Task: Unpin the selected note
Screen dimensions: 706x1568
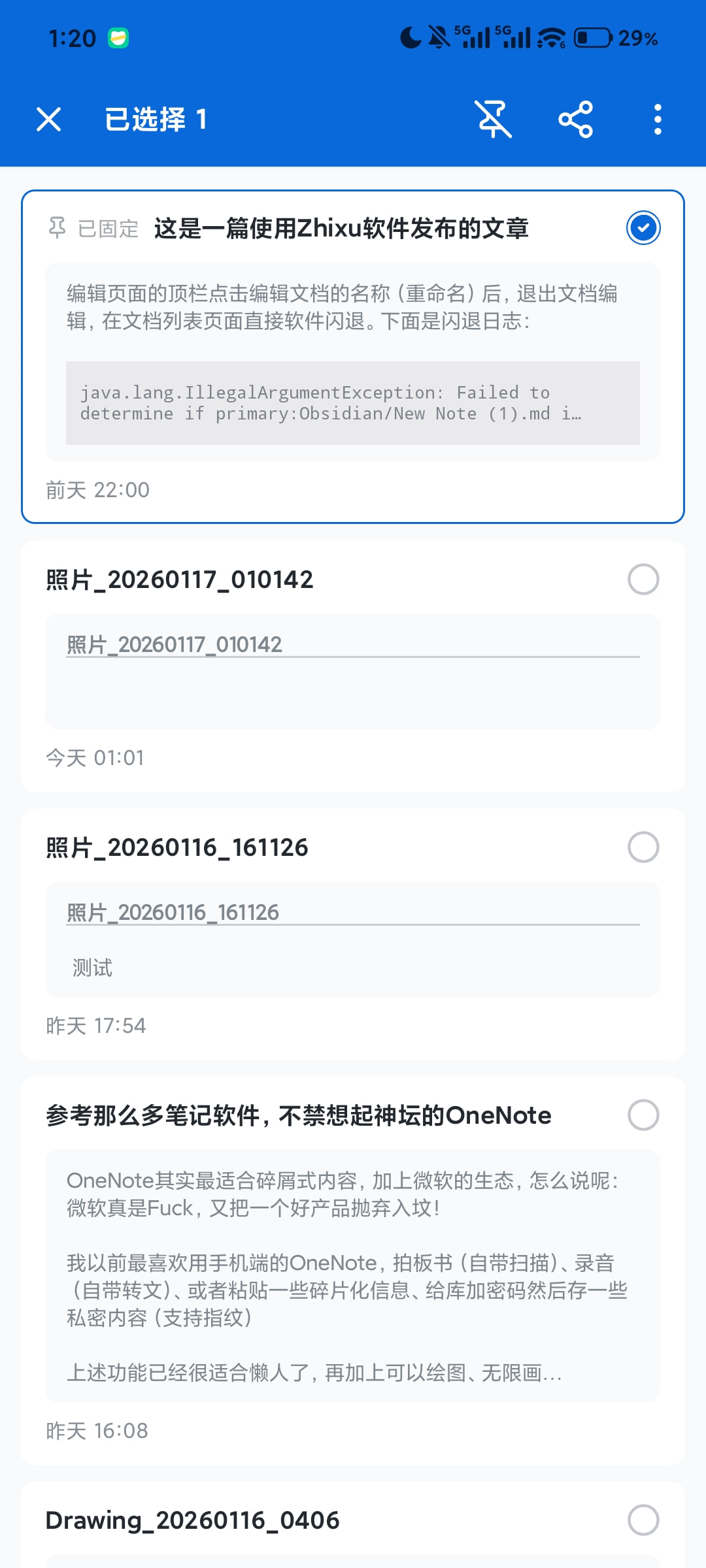Action: point(494,120)
